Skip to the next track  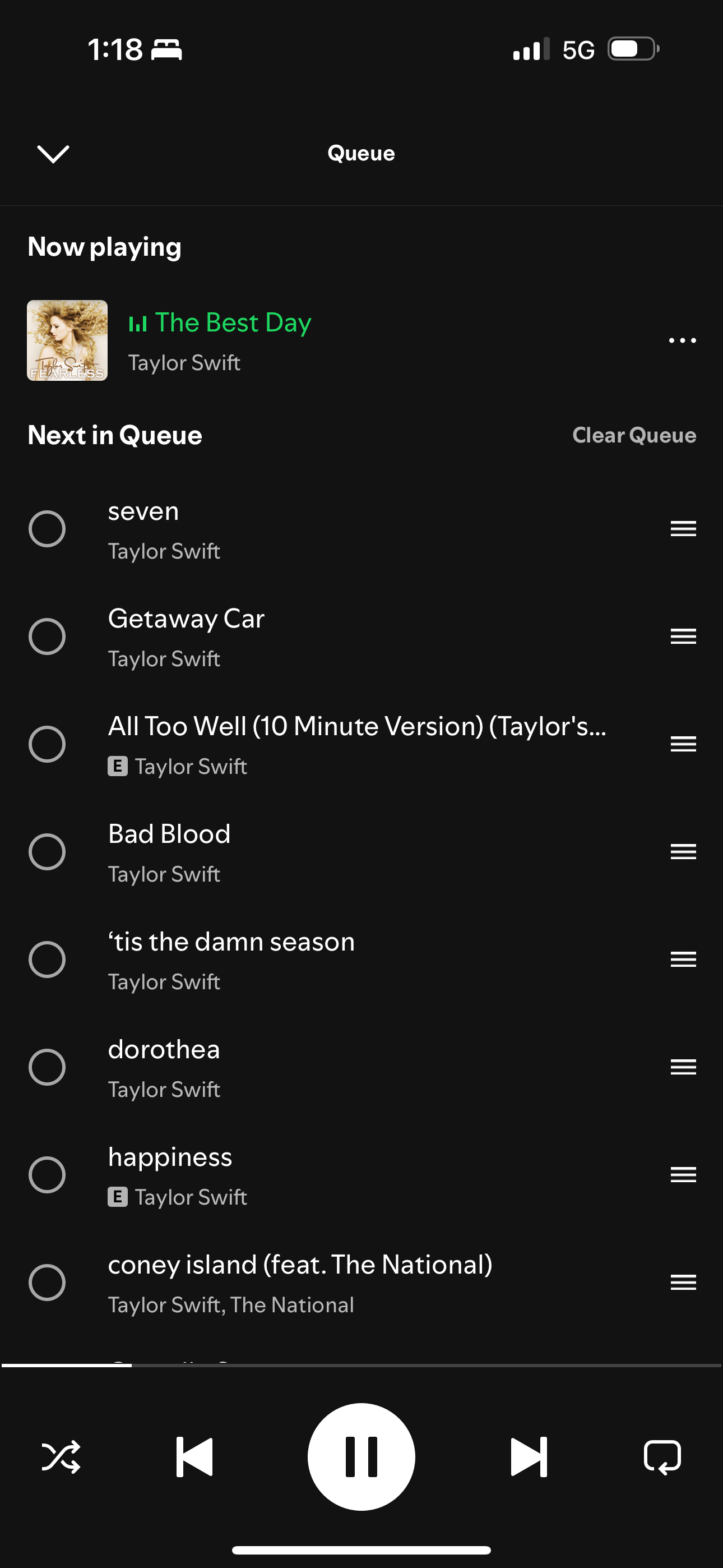click(x=529, y=1457)
